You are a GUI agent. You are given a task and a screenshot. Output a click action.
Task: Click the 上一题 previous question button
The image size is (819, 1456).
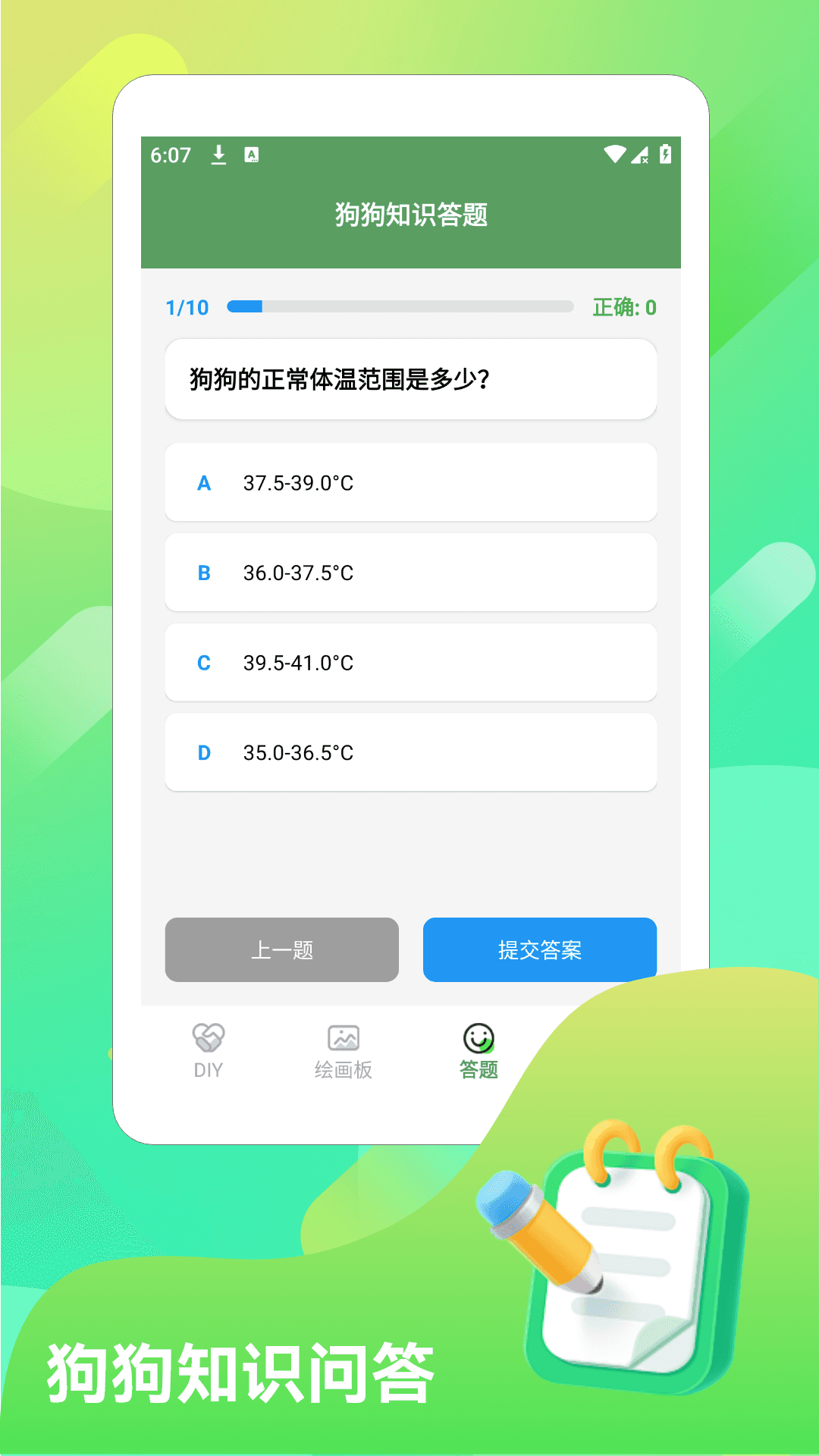(281, 949)
